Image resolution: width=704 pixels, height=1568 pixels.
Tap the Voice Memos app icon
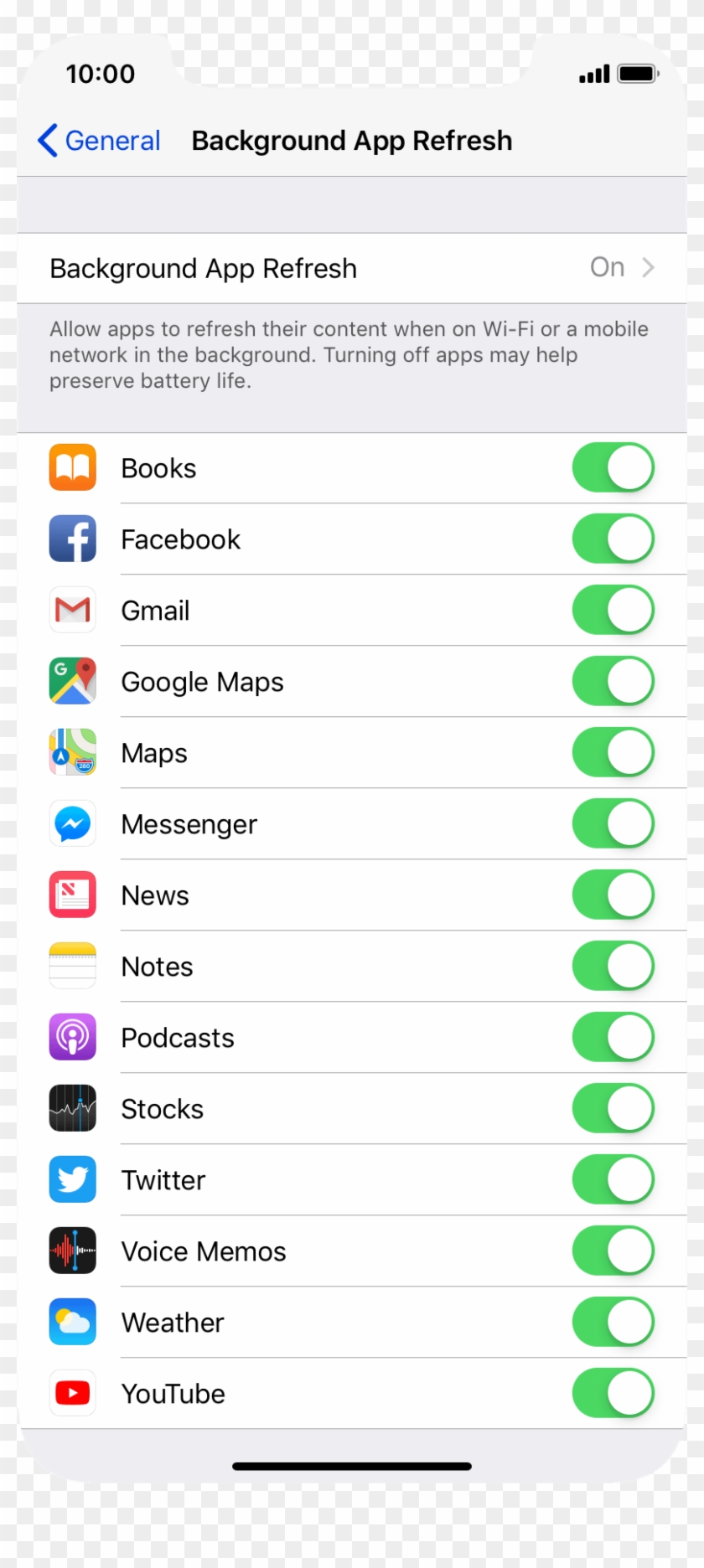tap(72, 1251)
